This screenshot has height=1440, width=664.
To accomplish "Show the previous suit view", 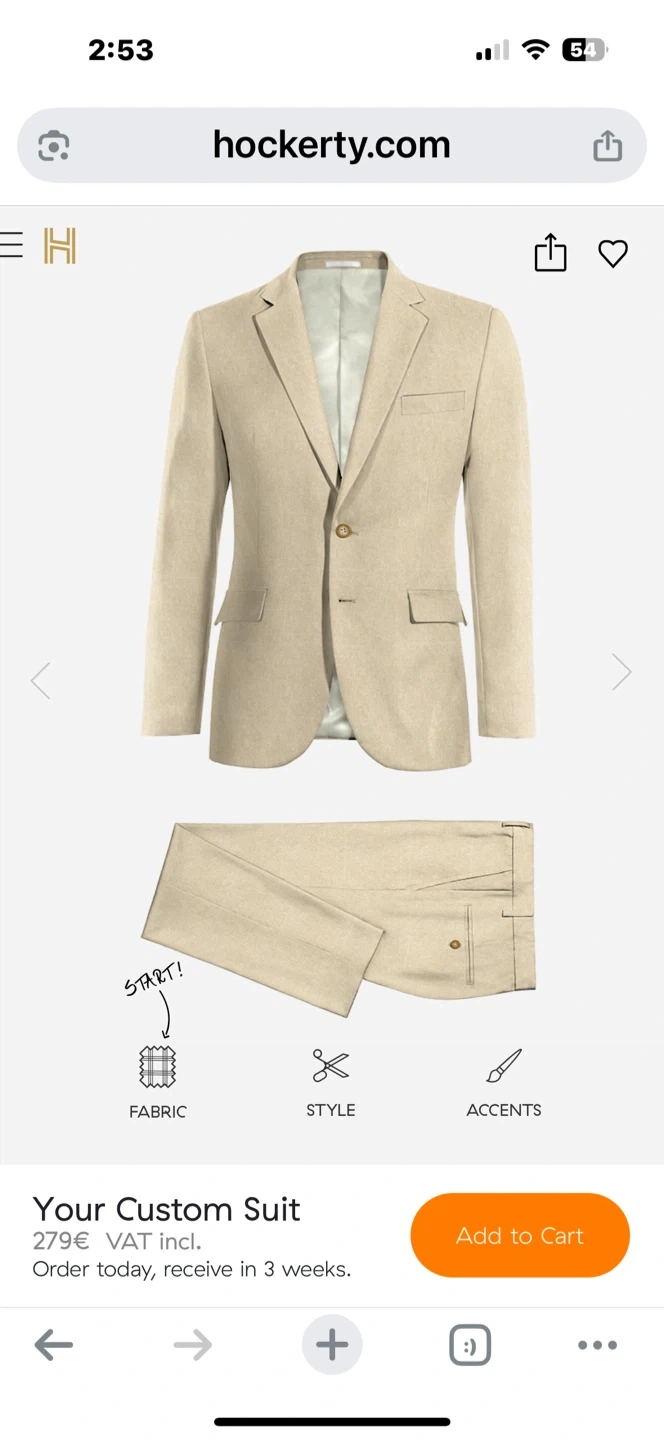I will pos(40,680).
